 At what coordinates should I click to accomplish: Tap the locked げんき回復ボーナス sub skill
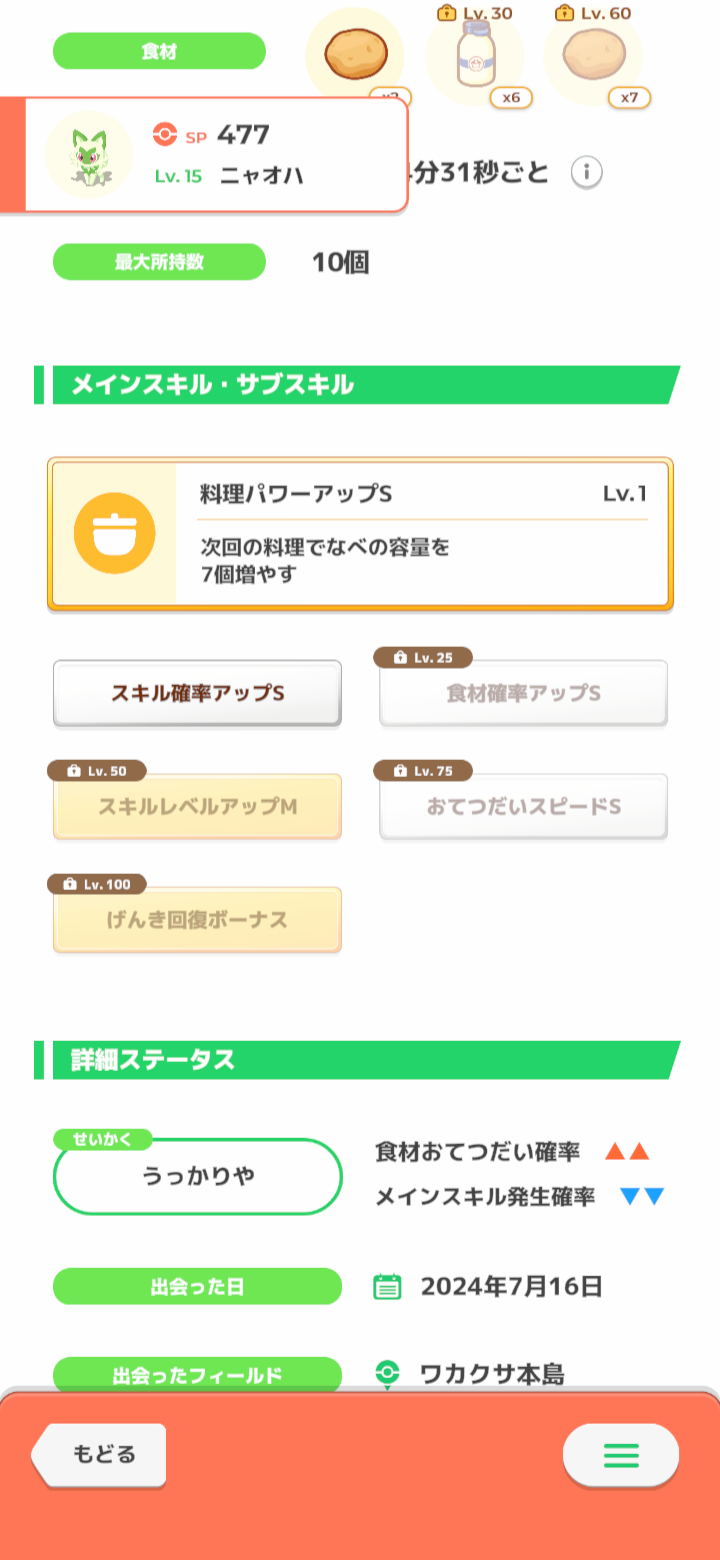197,920
